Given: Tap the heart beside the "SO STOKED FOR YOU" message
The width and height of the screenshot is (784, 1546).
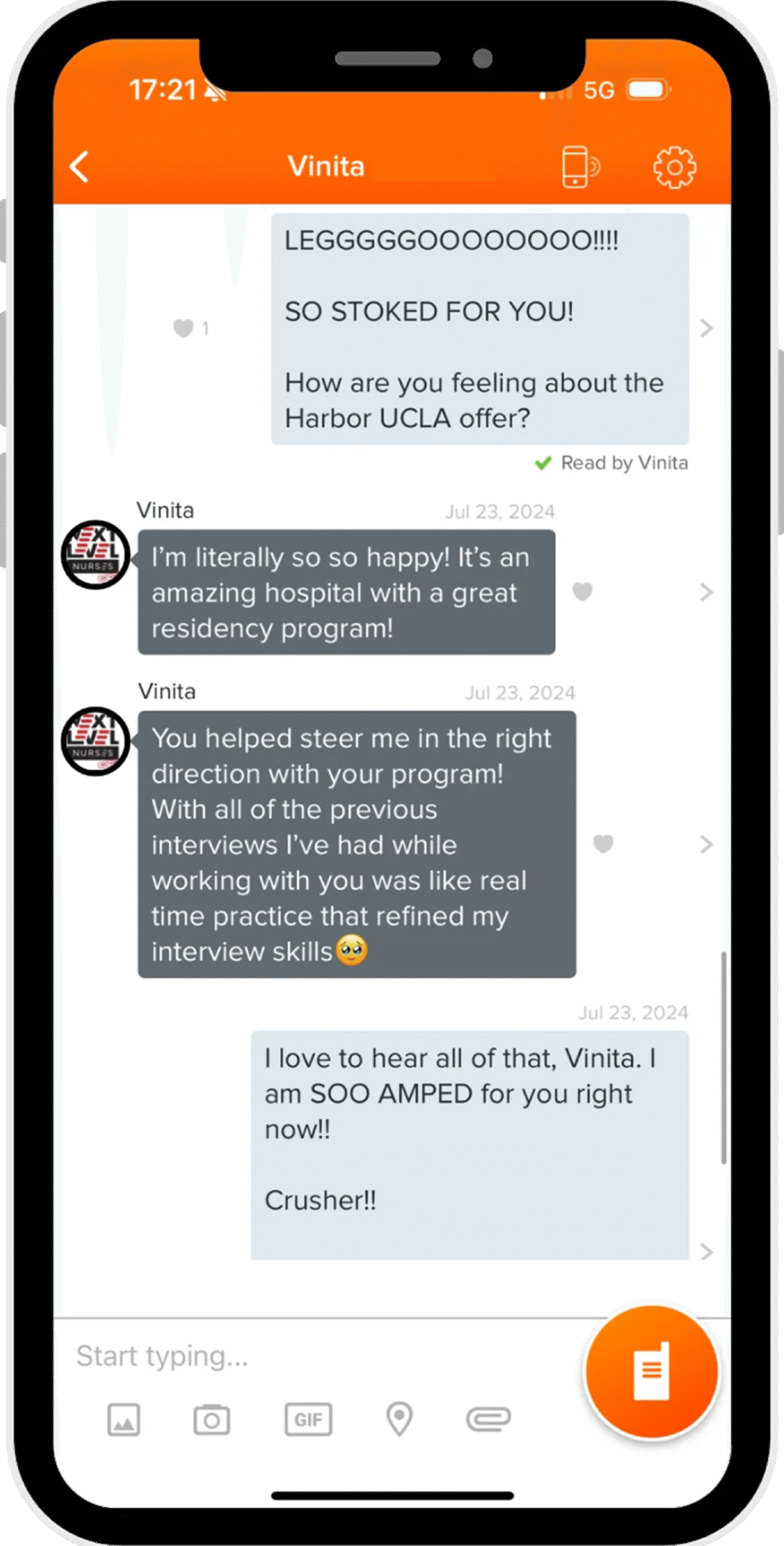Looking at the screenshot, I should [x=183, y=328].
